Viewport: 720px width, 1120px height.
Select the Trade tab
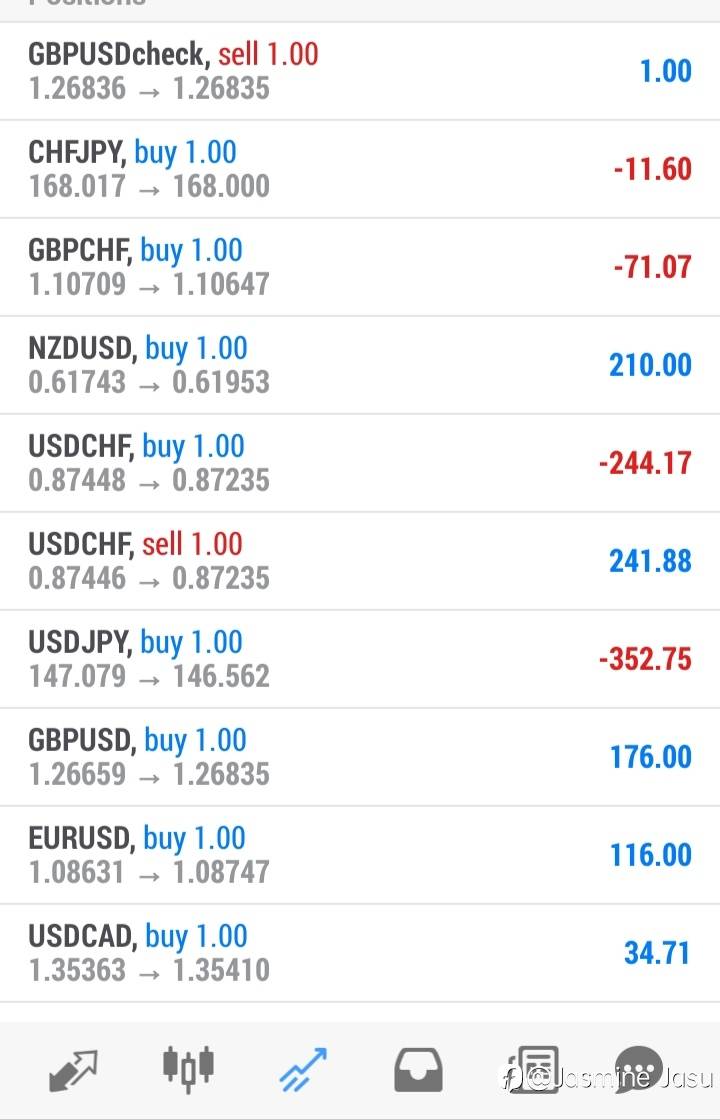pyautogui.click(x=303, y=1069)
